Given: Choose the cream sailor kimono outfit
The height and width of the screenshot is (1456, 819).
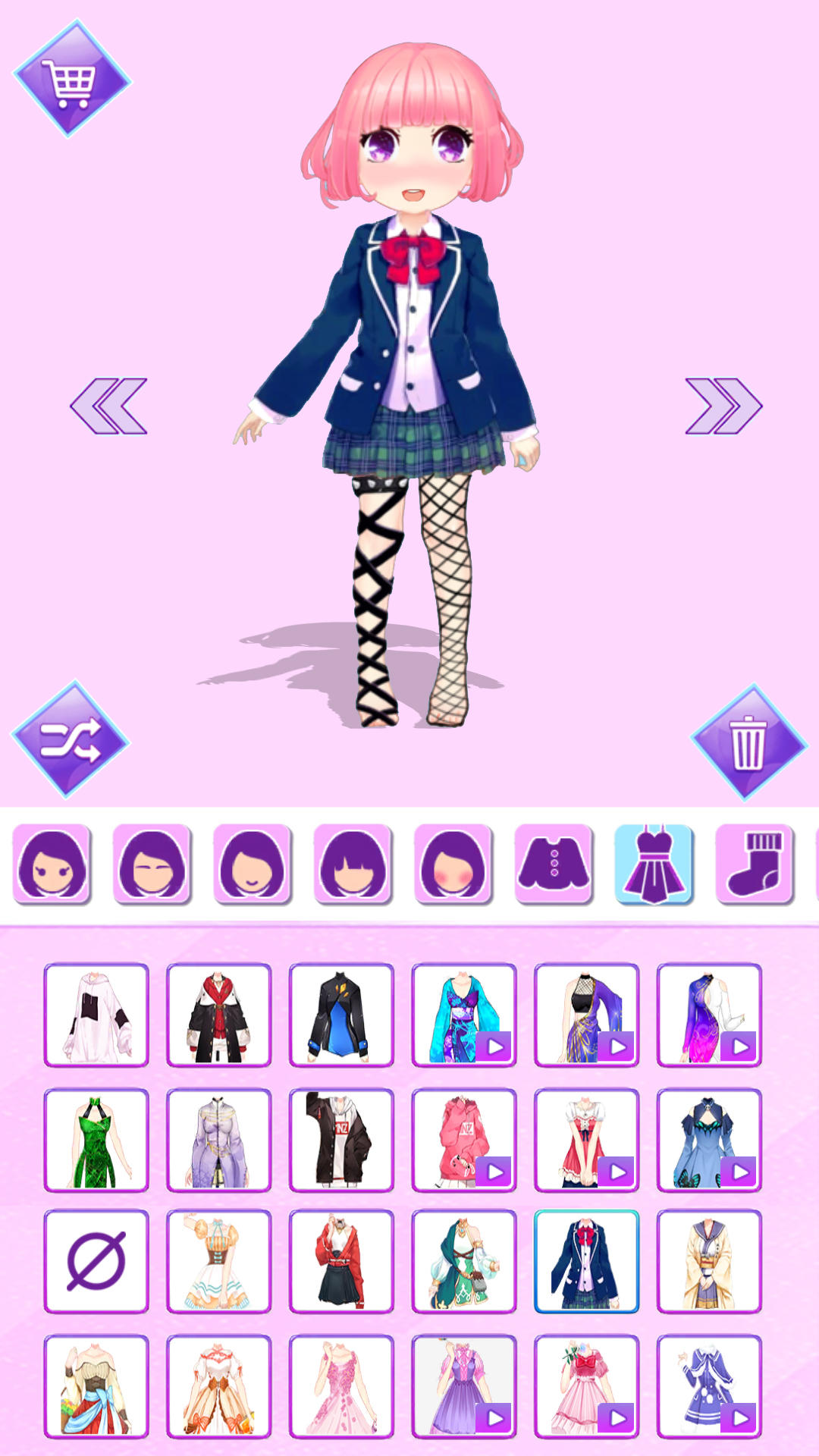Looking at the screenshot, I should coord(709,1261).
